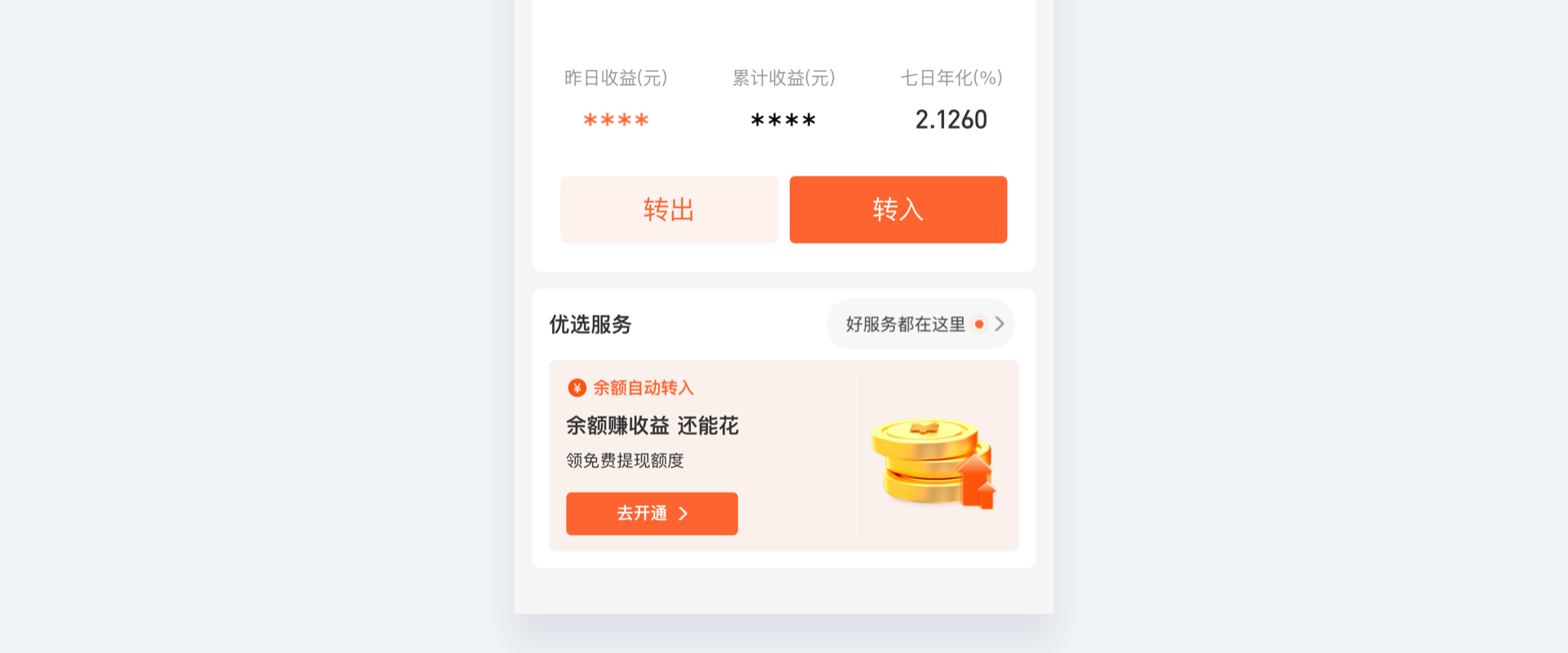The width and height of the screenshot is (1568, 653).
Task: Open the 好服务都在这里 services link
Action: click(x=920, y=324)
